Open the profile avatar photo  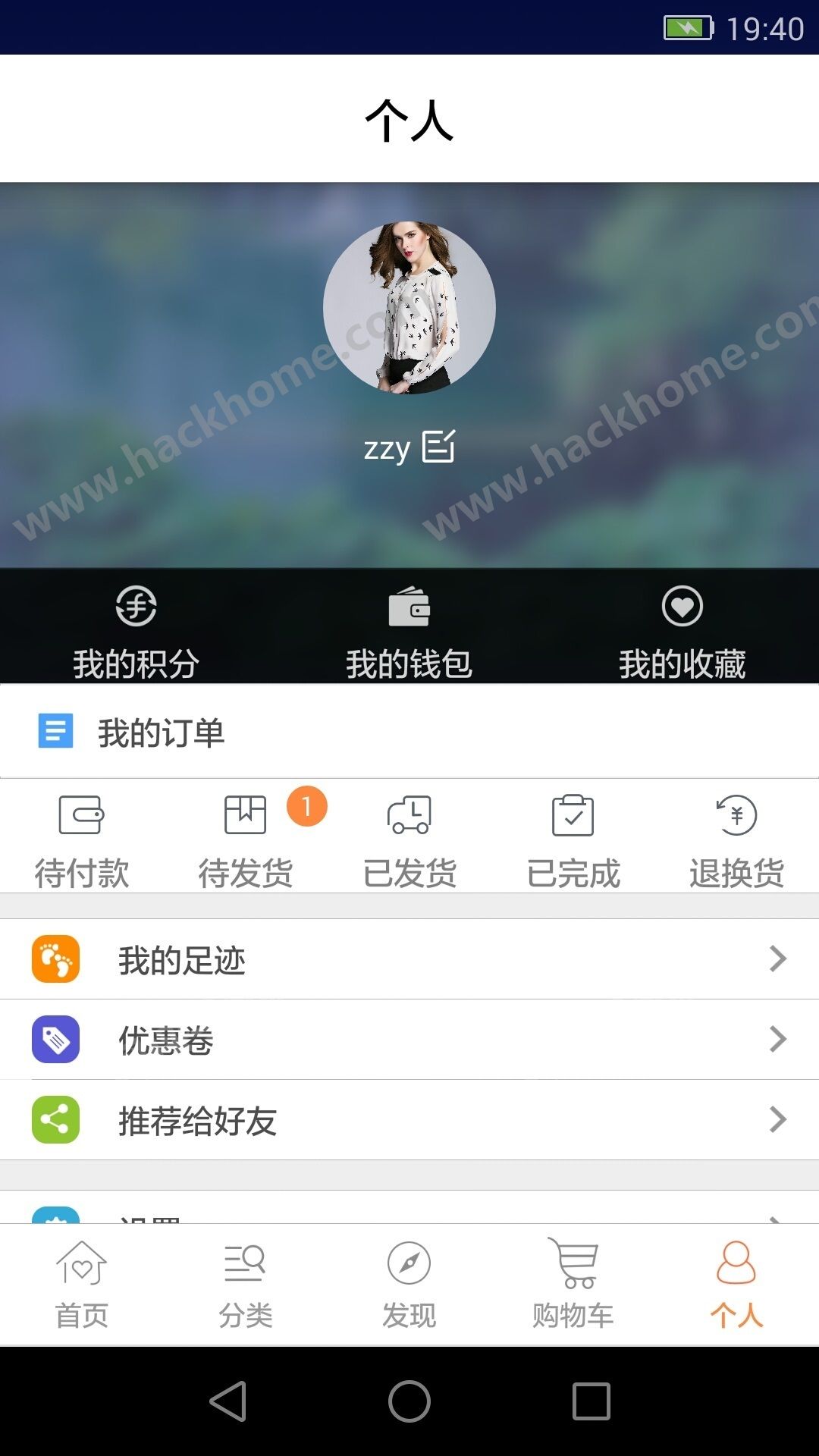[x=409, y=308]
